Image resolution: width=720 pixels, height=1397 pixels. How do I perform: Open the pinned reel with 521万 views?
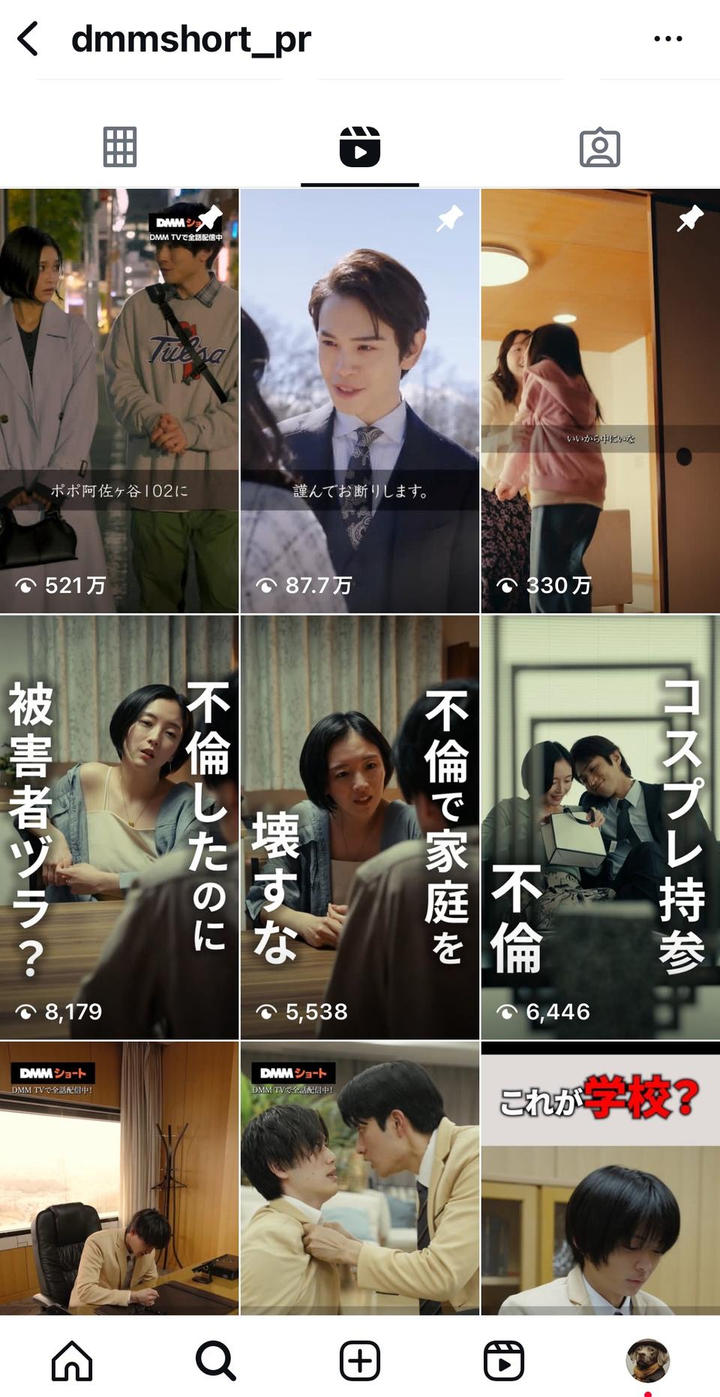(120, 400)
